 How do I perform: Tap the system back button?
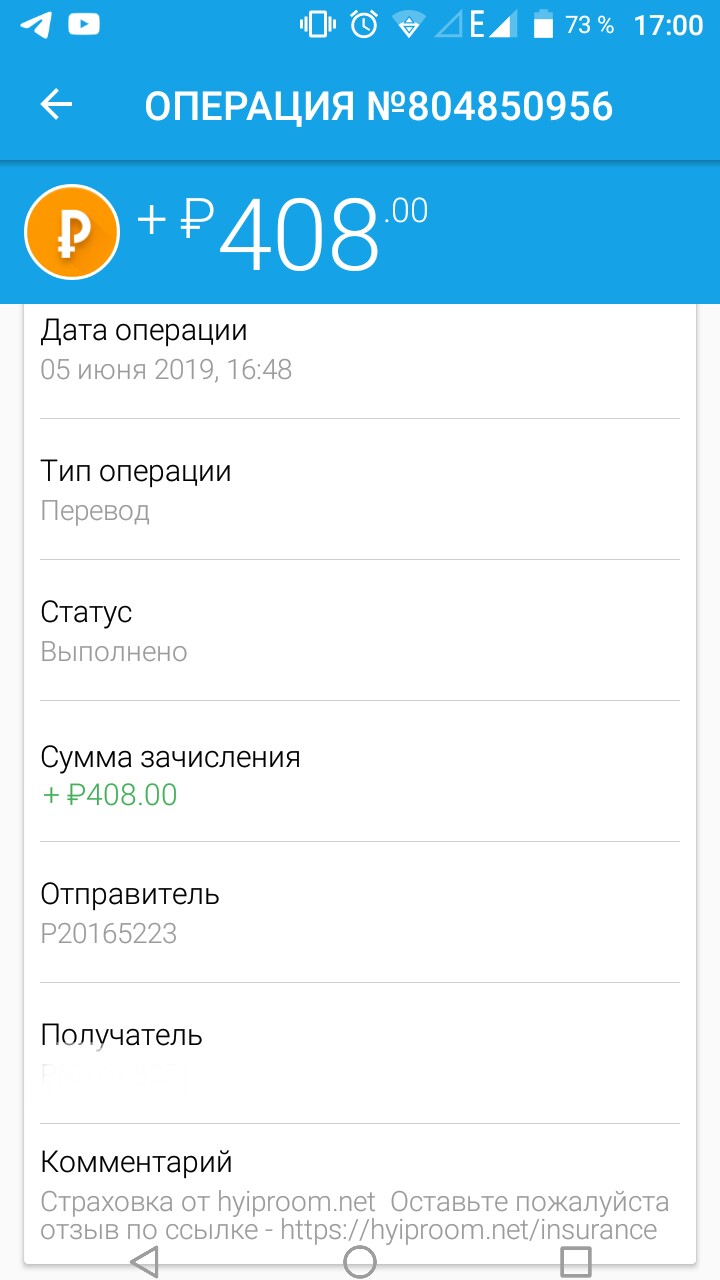point(145,1261)
